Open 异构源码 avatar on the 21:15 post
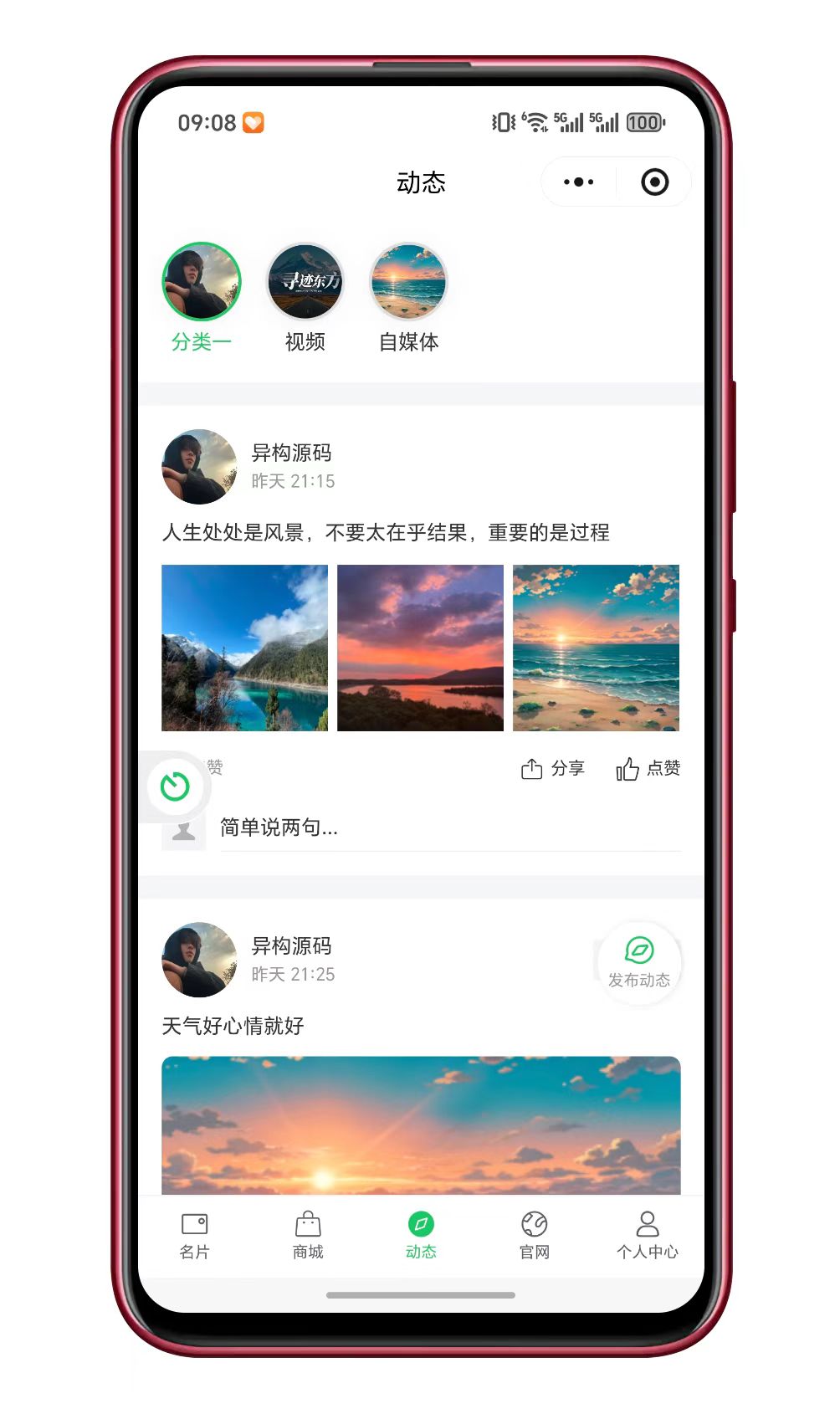This screenshot has height=1414, width=840. coord(199,467)
